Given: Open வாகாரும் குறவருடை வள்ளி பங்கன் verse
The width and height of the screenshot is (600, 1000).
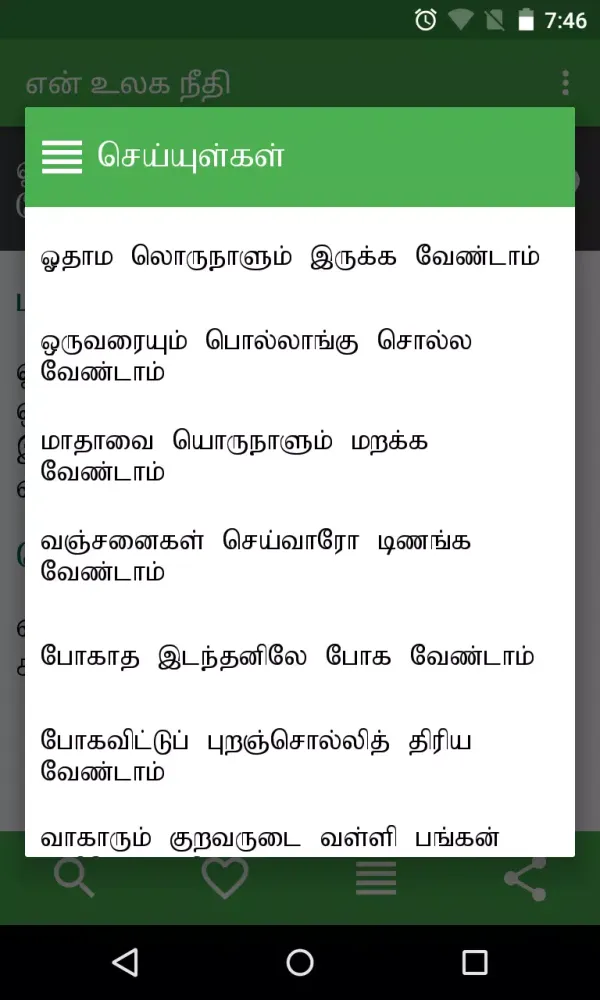Looking at the screenshot, I should pos(270,838).
